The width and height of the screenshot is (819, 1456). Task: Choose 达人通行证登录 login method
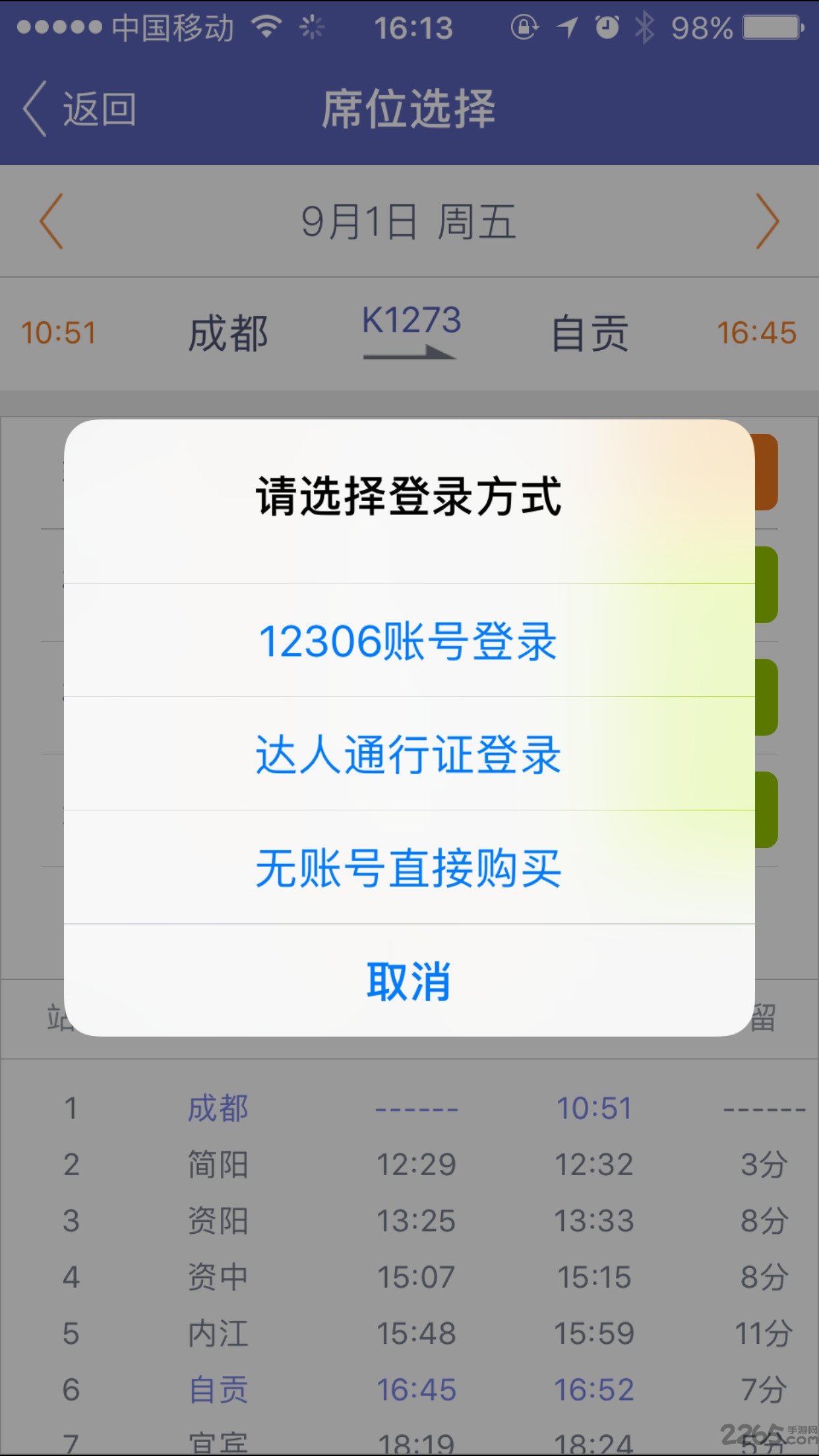(x=409, y=756)
